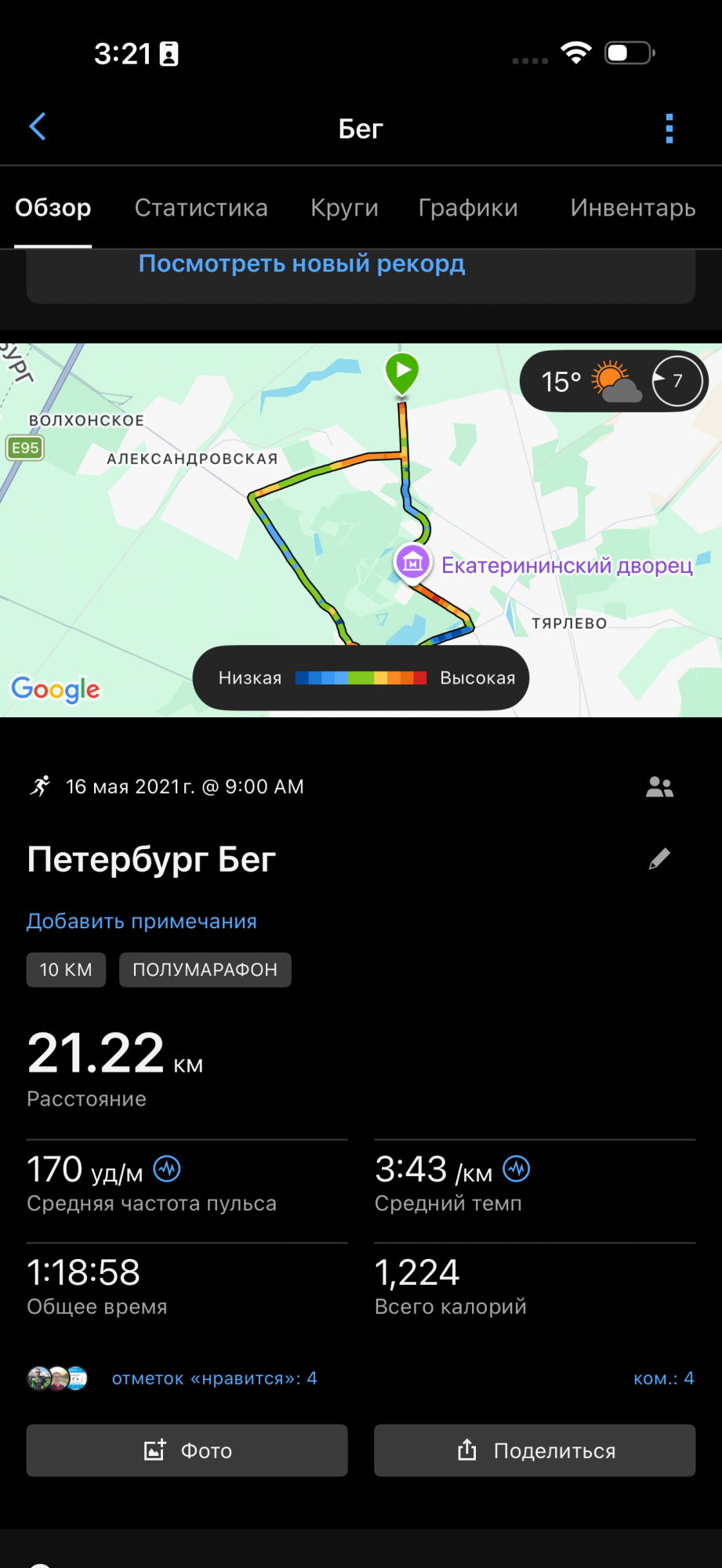Open the ПОЛУМАРАФОН record chip
The width and height of the screenshot is (722, 1568).
tap(205, 970)
